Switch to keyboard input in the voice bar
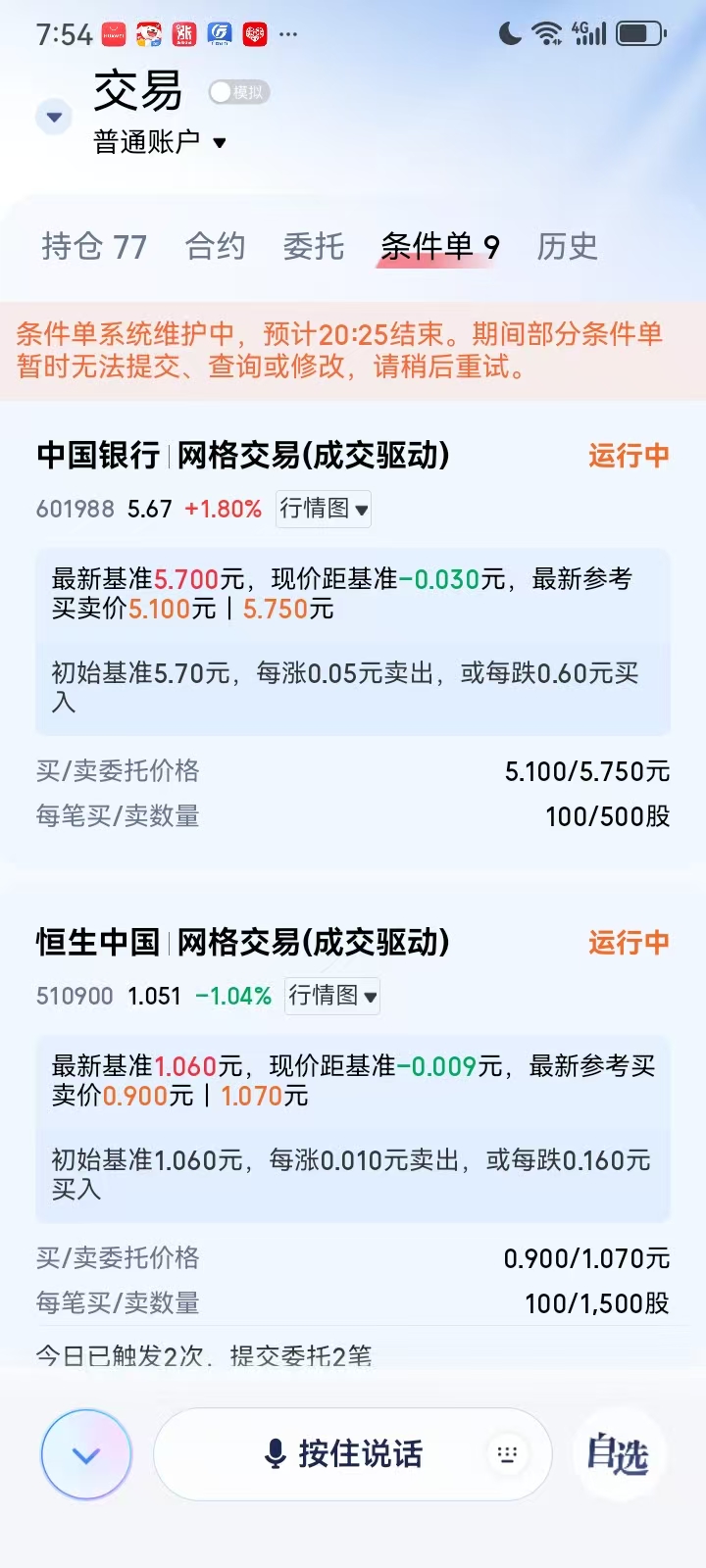 click(x=507, y=1454)
